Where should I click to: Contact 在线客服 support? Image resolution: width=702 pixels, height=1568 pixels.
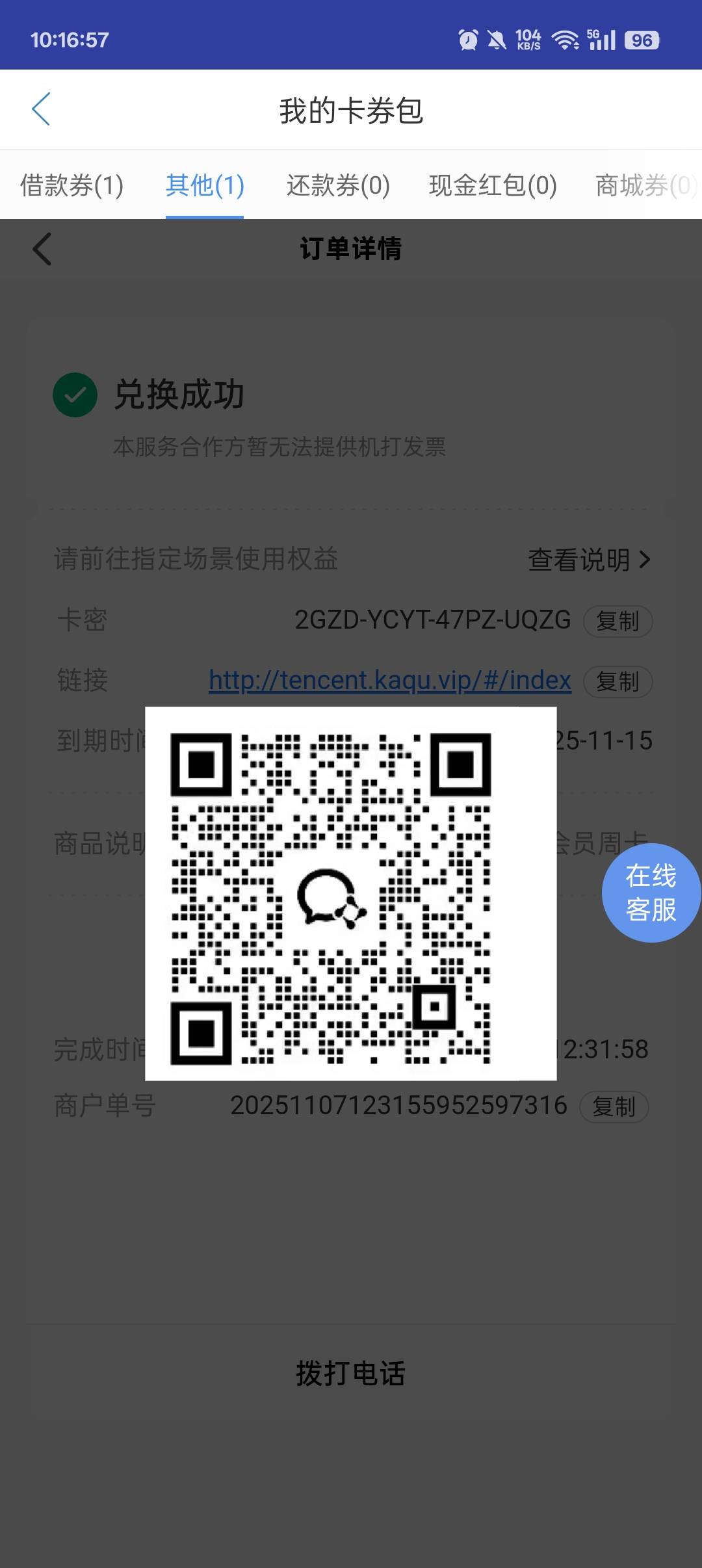coord(651,893)
